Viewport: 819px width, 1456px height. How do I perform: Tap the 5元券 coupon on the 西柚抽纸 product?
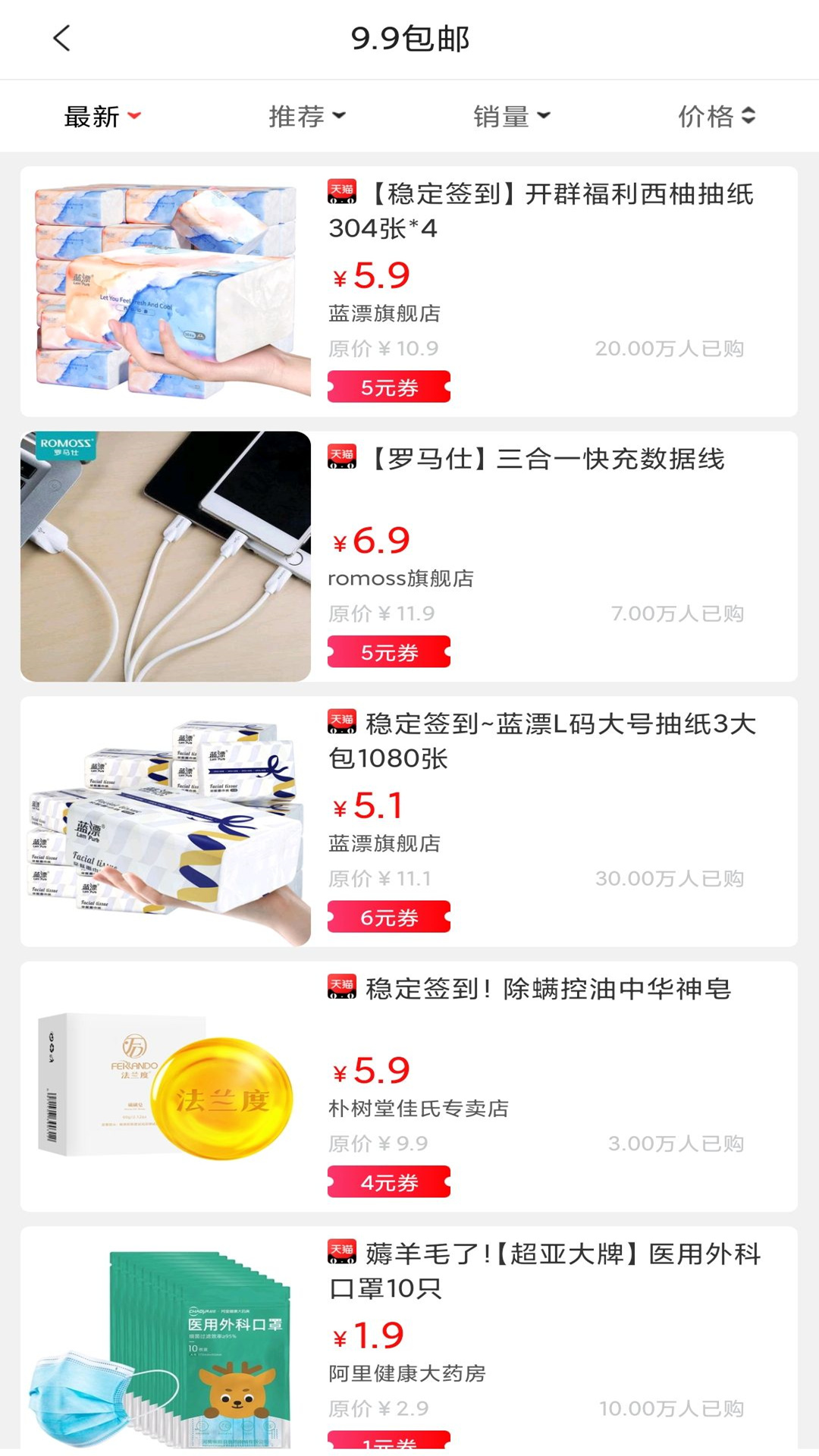click(x=389, y=388)
